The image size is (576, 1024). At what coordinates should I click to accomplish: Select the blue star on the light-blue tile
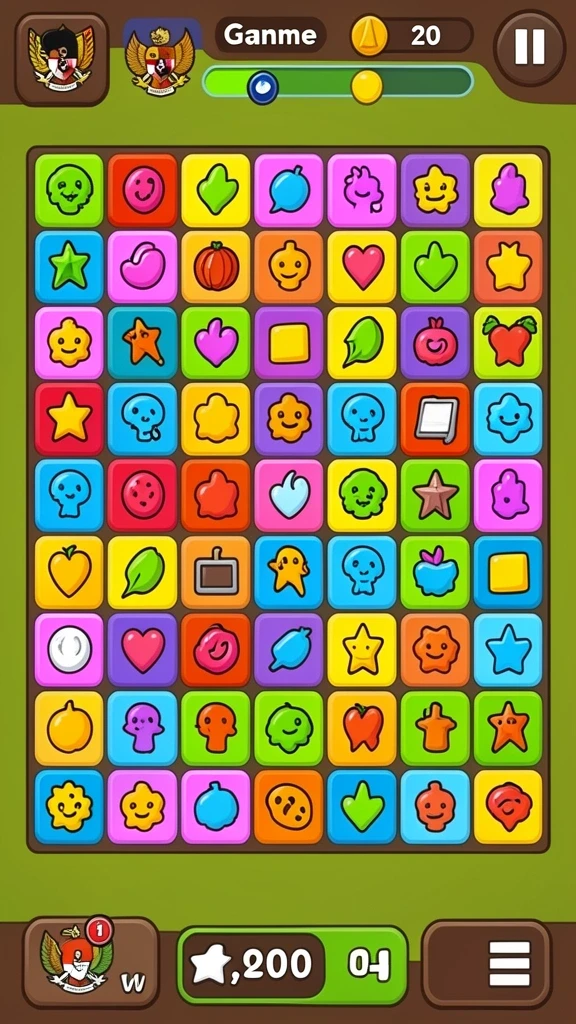(509, 649)
